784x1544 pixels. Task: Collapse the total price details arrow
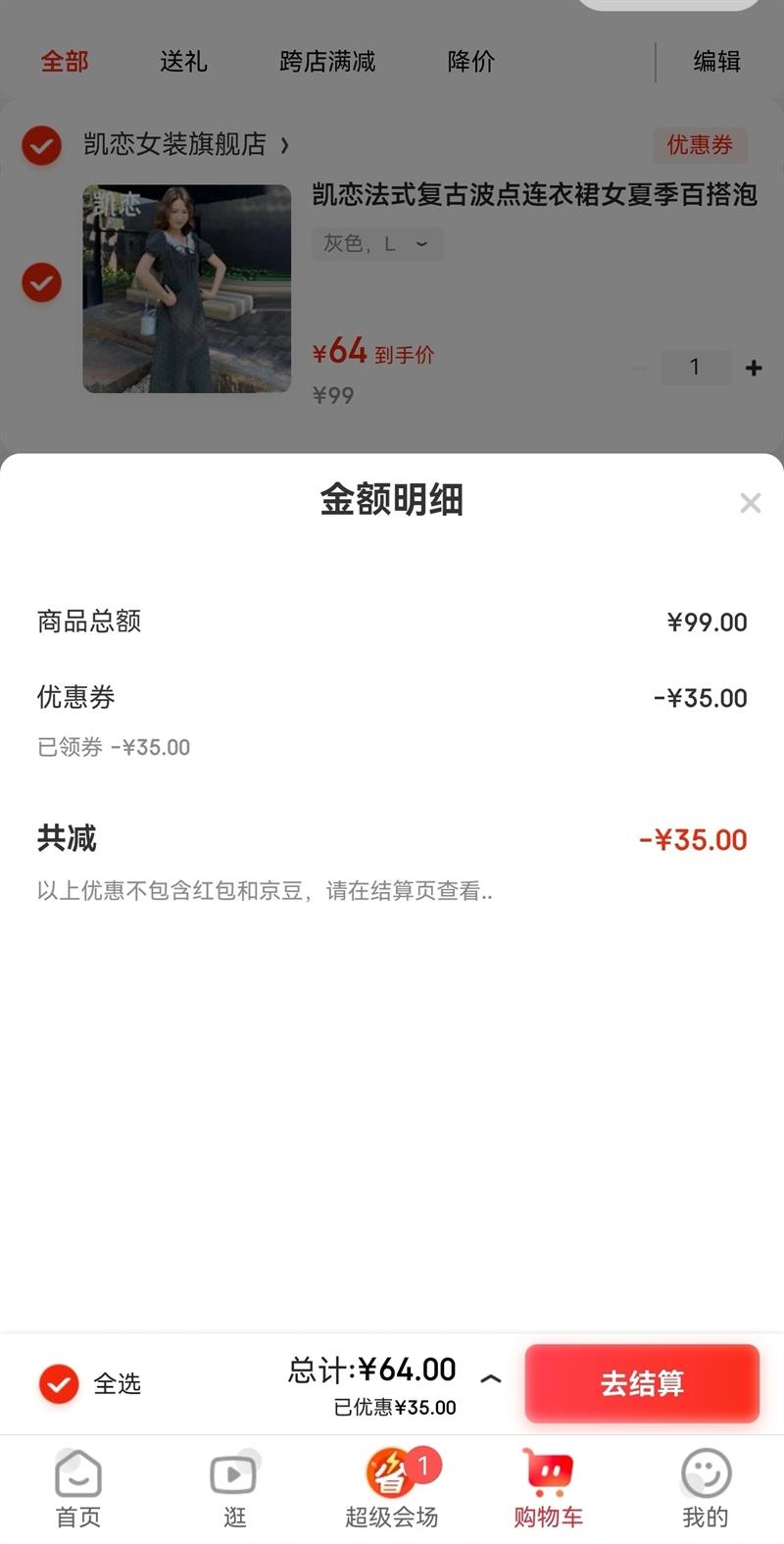[x=491, y=1378]
